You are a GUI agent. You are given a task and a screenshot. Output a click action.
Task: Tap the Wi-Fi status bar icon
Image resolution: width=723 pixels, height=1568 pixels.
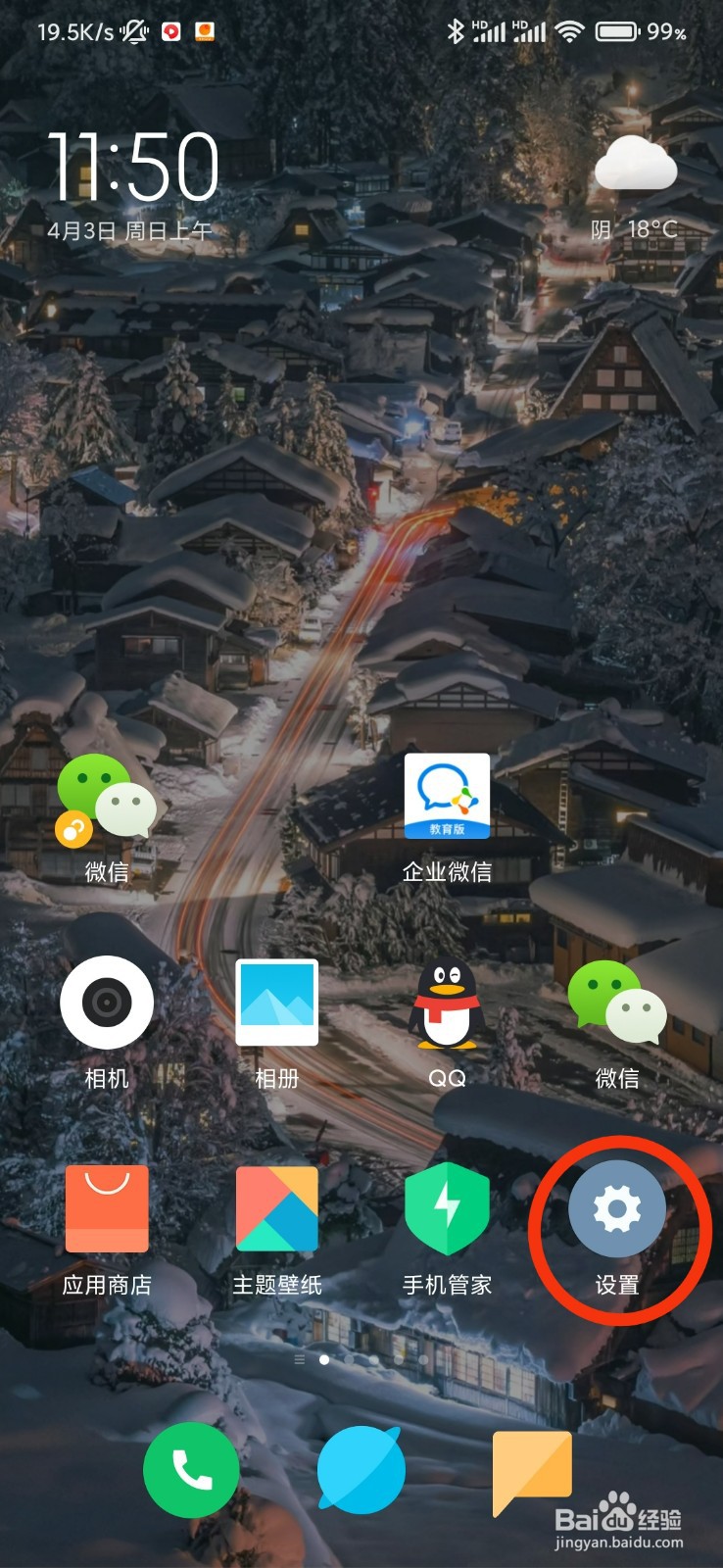(x=568, y=31)
